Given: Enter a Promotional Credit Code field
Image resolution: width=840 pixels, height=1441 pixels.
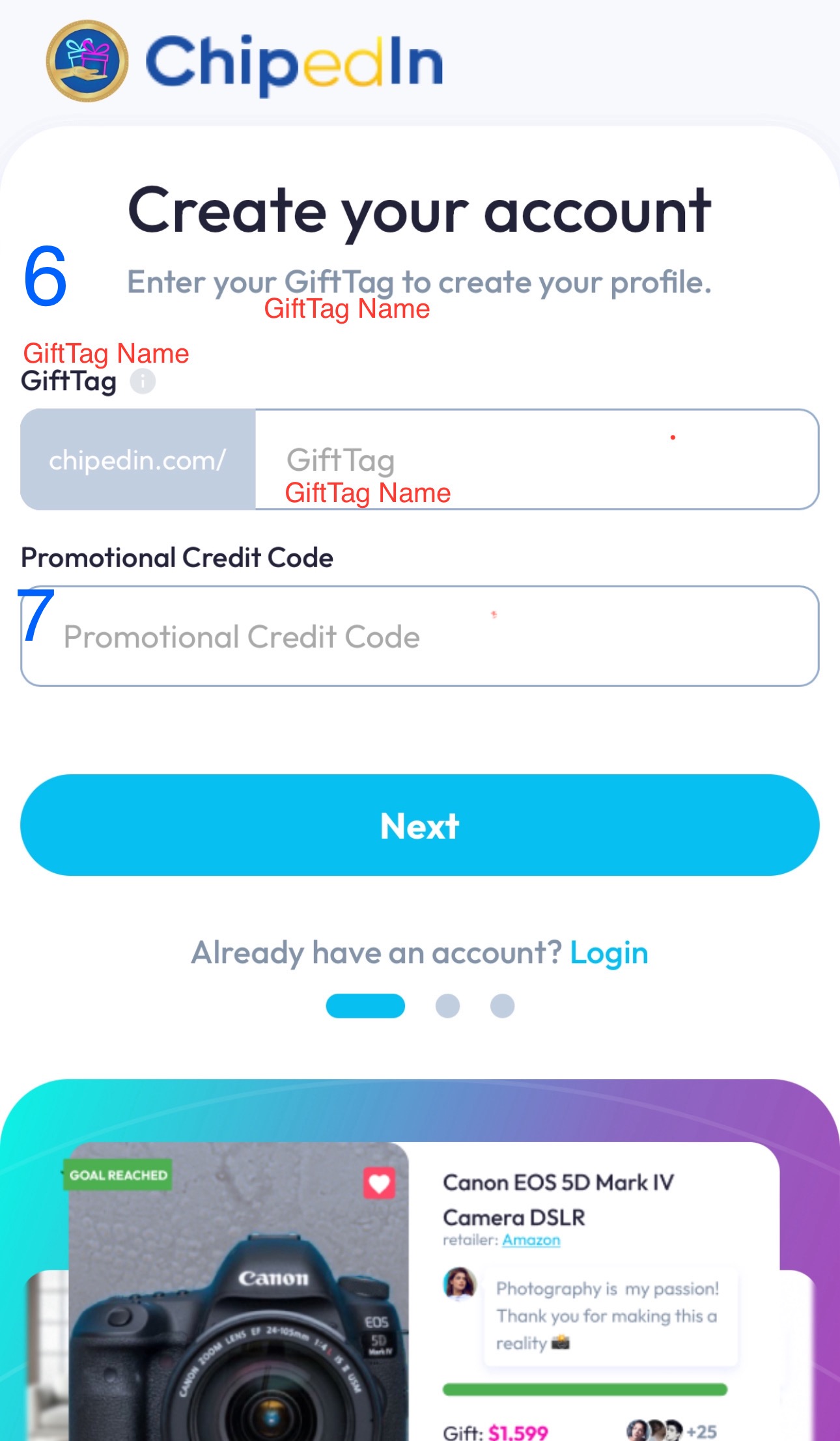Looking at the screenshot, I should coord(420,636).
